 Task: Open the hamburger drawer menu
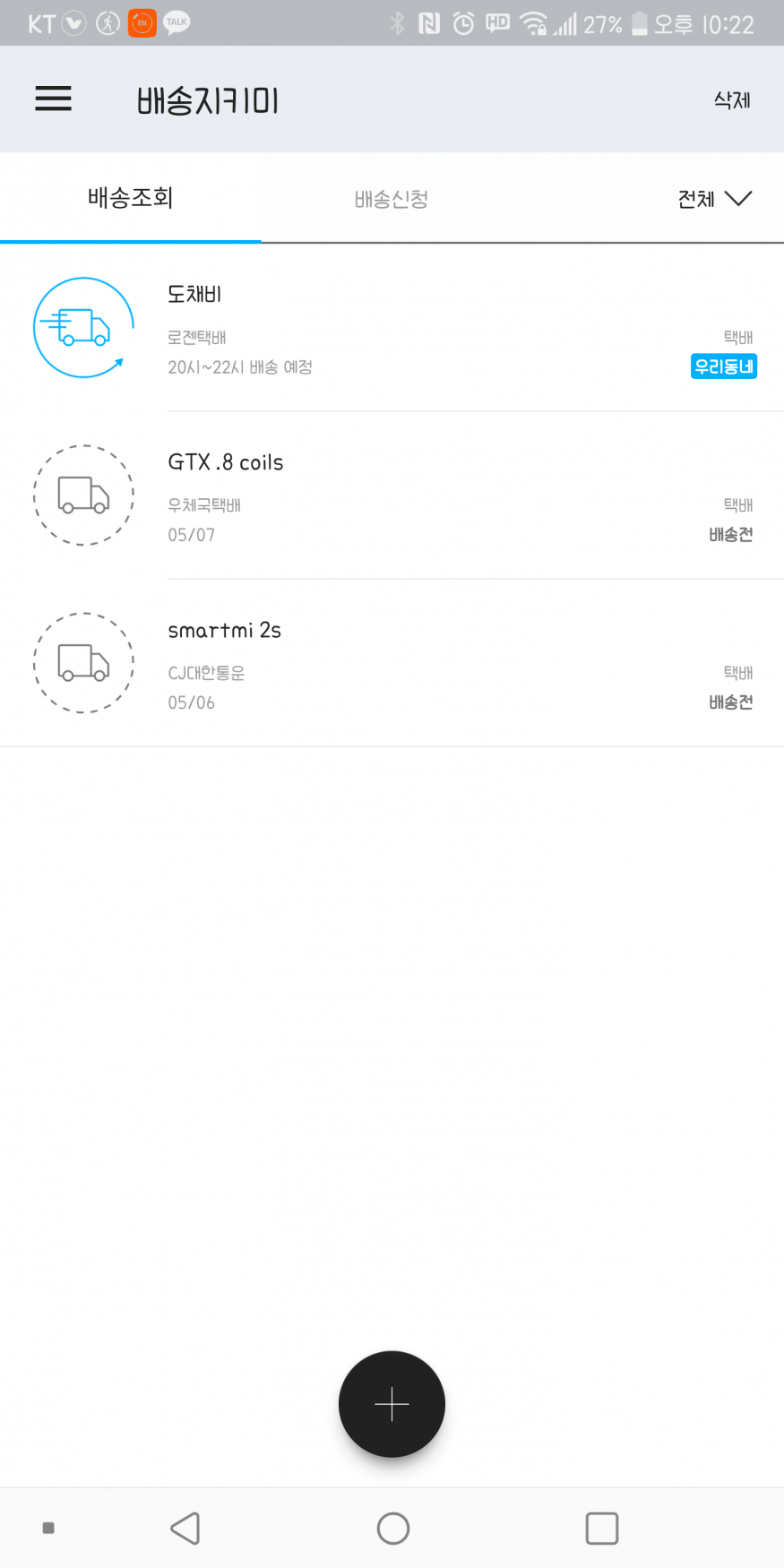click(53, 99)
